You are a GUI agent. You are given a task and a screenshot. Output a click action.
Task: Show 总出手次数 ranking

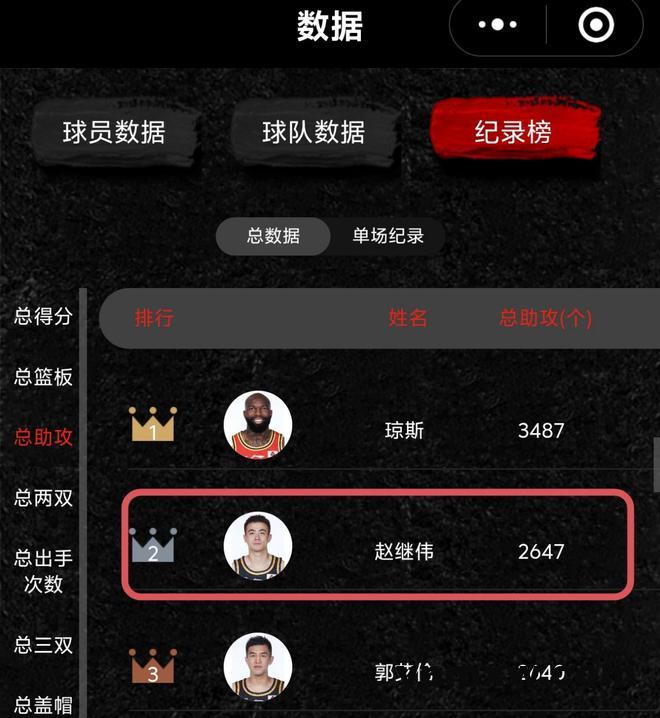click(43, 570)
